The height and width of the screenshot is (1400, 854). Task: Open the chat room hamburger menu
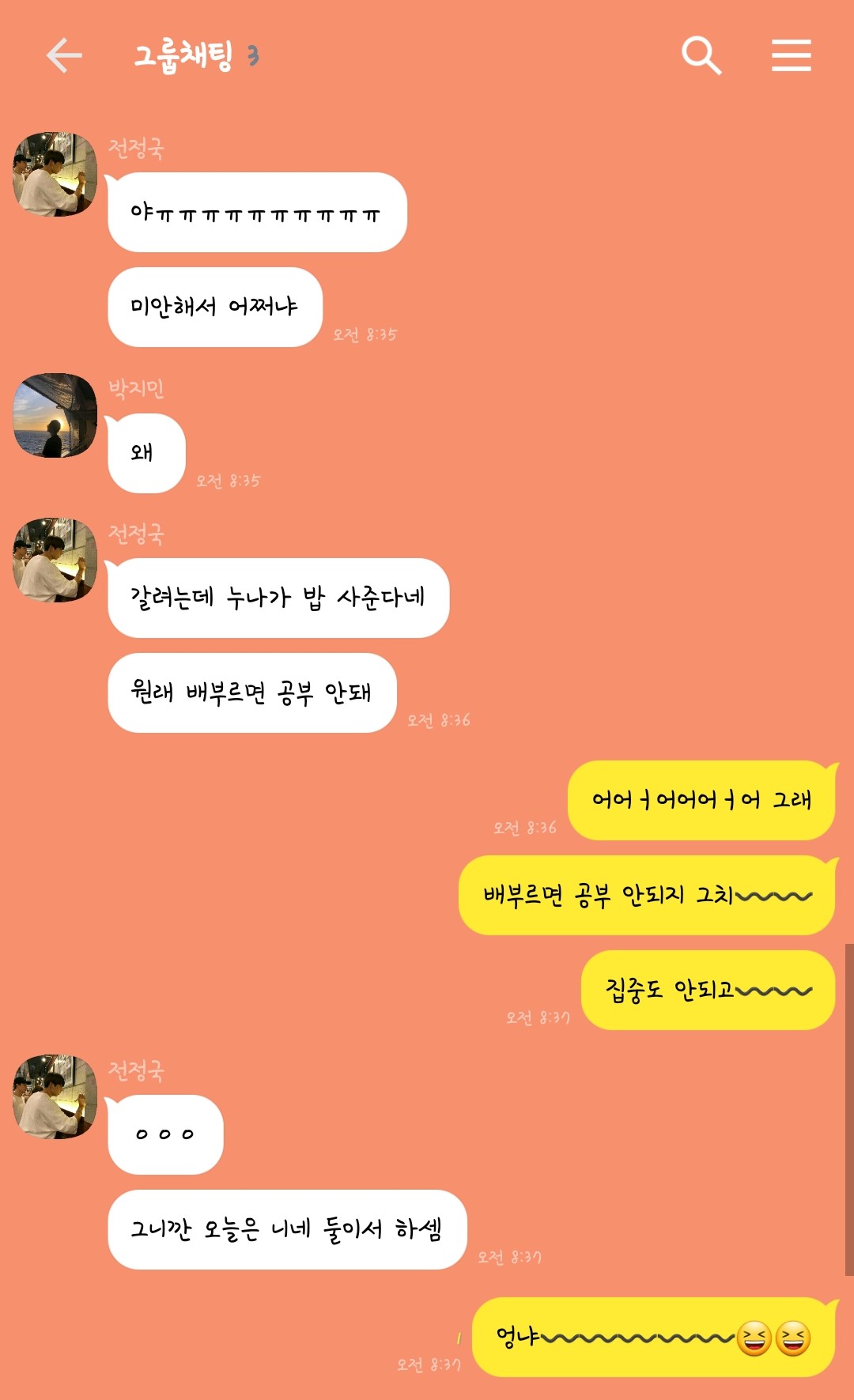coord(791,55)
